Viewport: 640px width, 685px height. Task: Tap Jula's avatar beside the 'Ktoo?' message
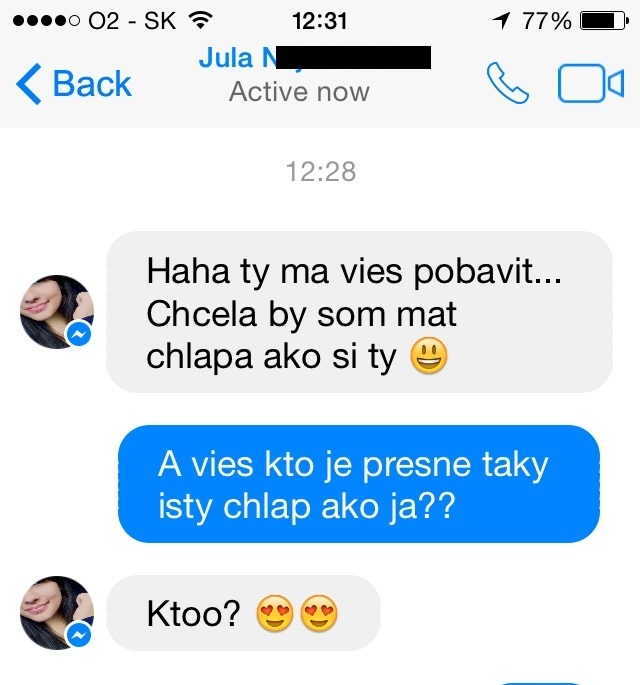coord(57,612)
